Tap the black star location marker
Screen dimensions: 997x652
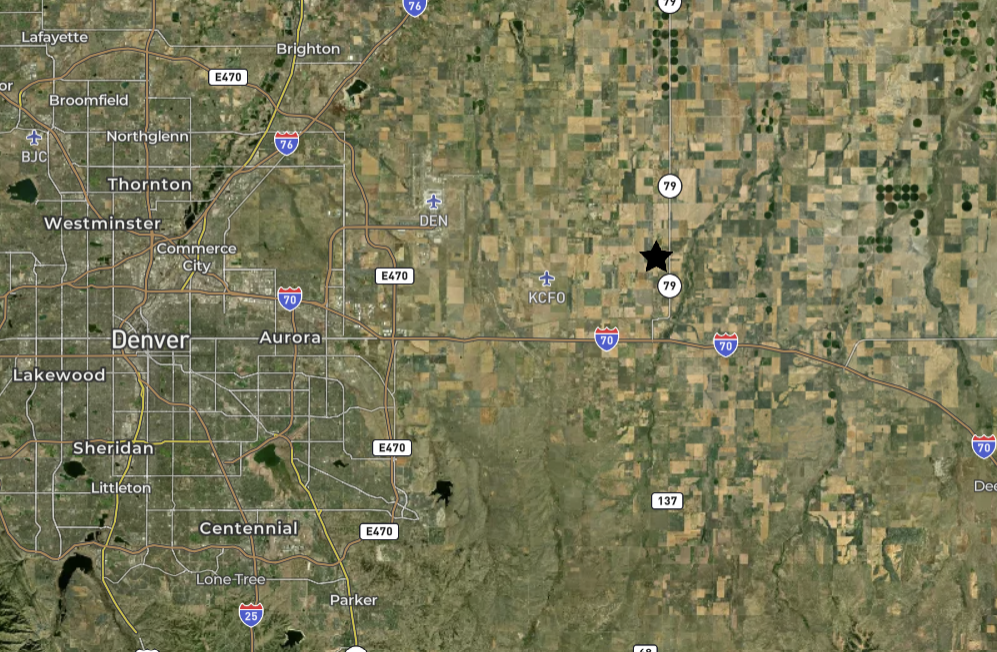(x=655, y=257)
